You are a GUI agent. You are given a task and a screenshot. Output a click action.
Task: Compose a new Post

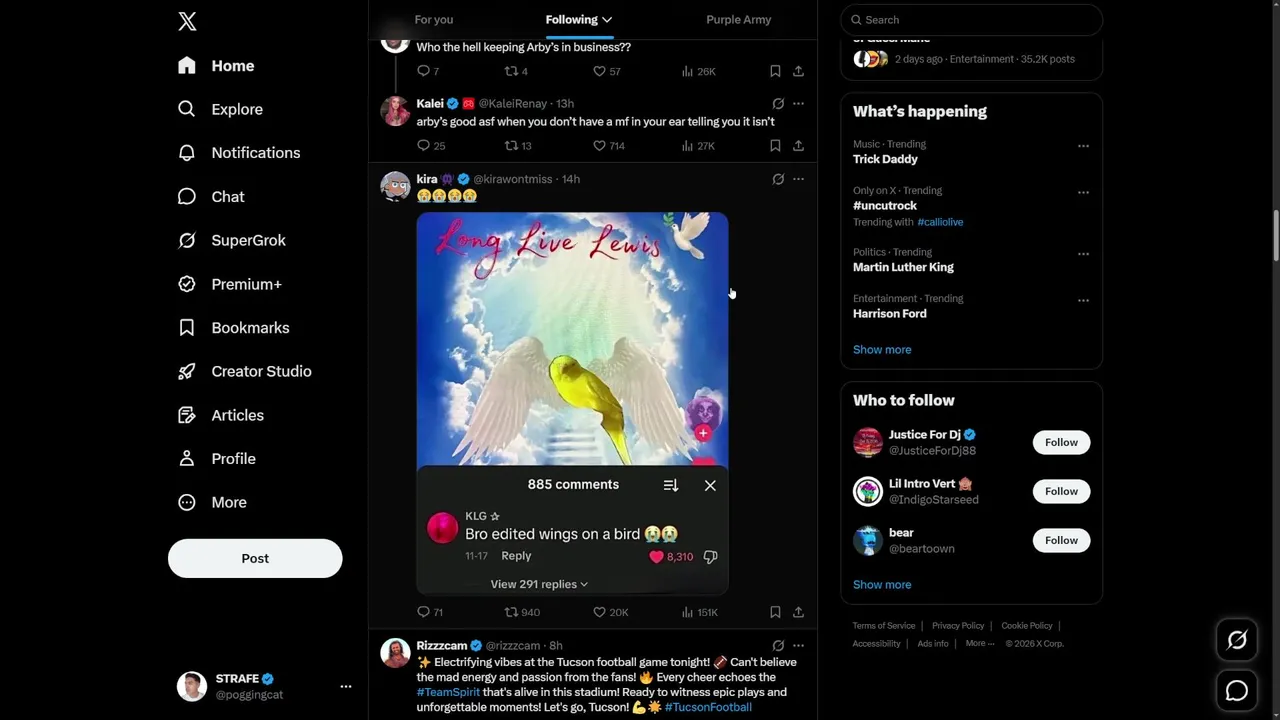[255, 558]
